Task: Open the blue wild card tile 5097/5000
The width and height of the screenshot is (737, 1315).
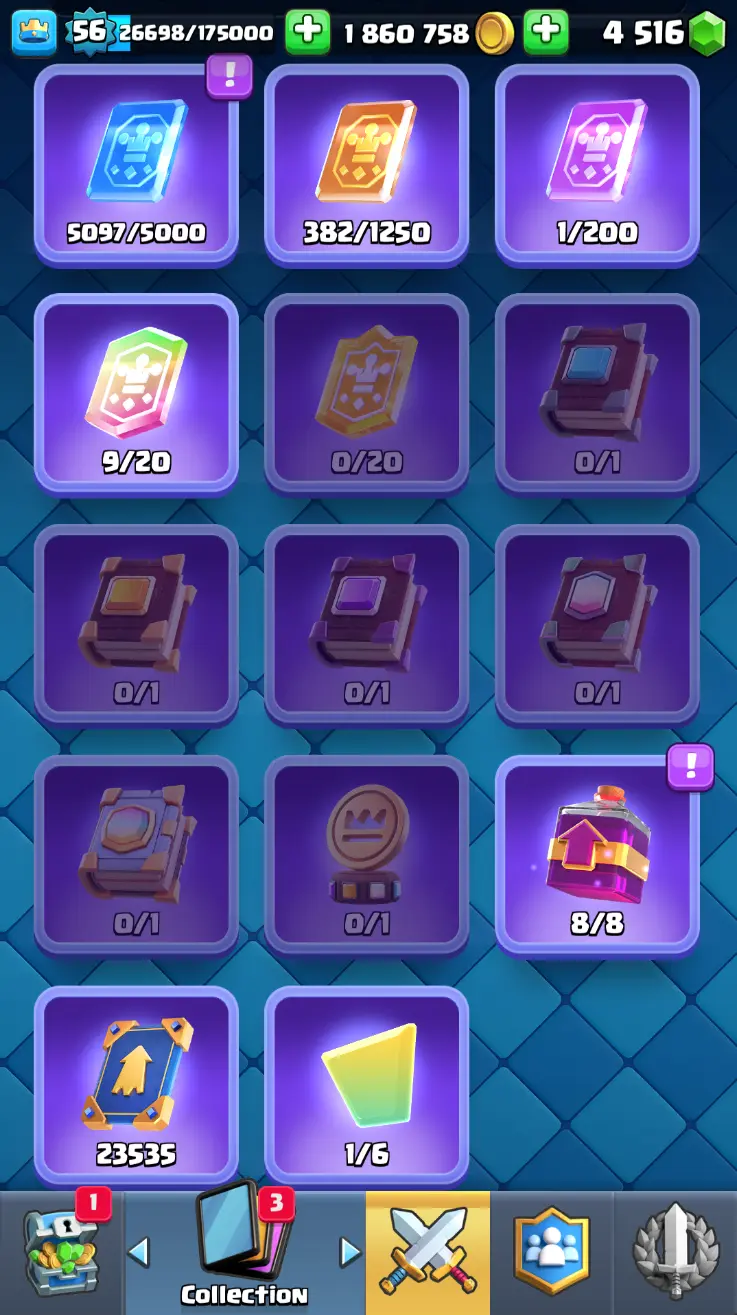Action: [x=136, y=165]
